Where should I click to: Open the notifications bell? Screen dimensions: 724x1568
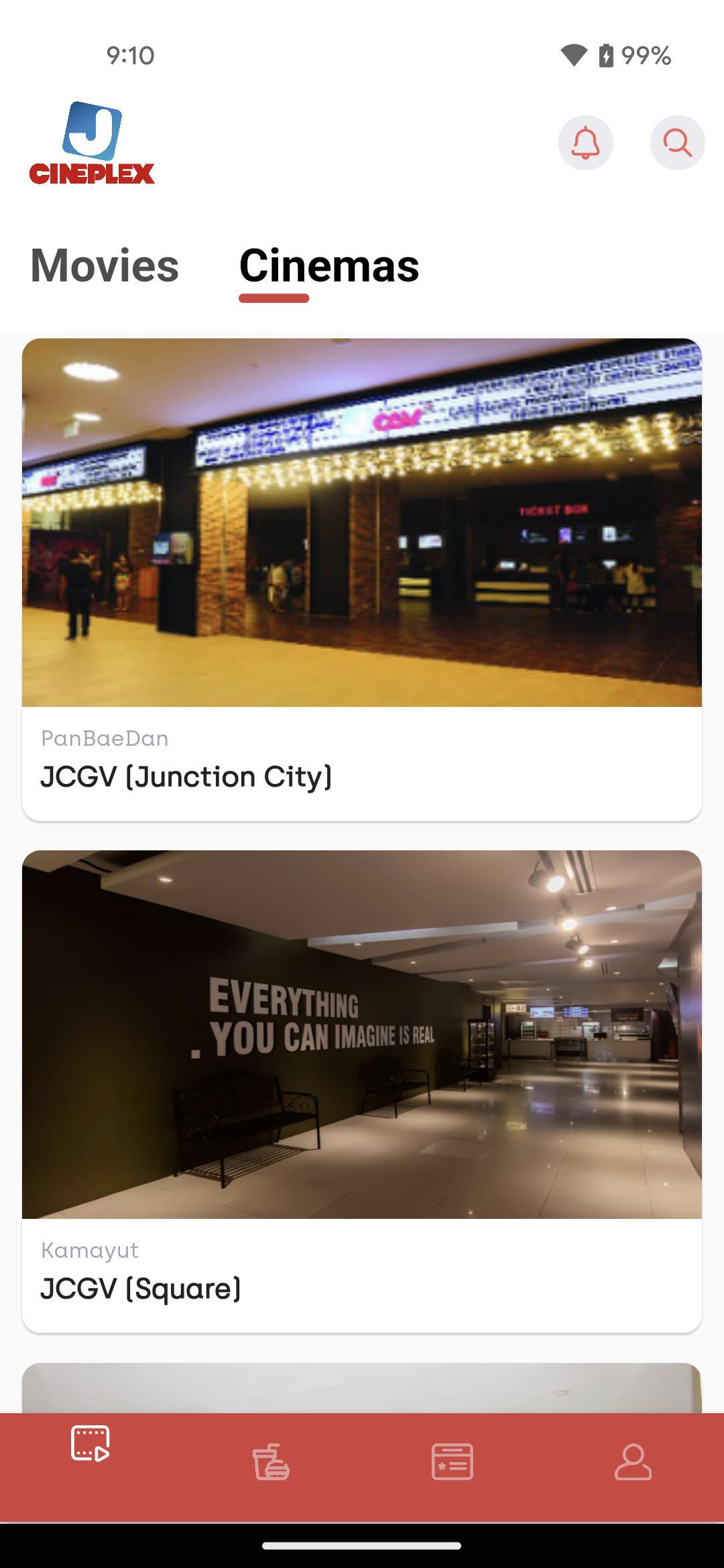click(585, 143)
